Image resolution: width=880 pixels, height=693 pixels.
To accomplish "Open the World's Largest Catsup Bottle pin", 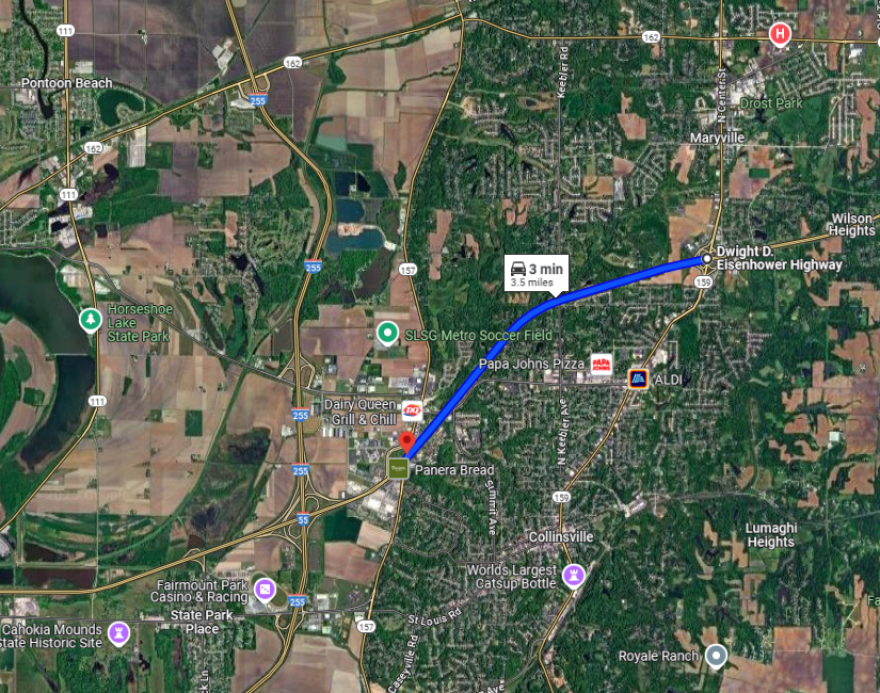I will 573,575.
